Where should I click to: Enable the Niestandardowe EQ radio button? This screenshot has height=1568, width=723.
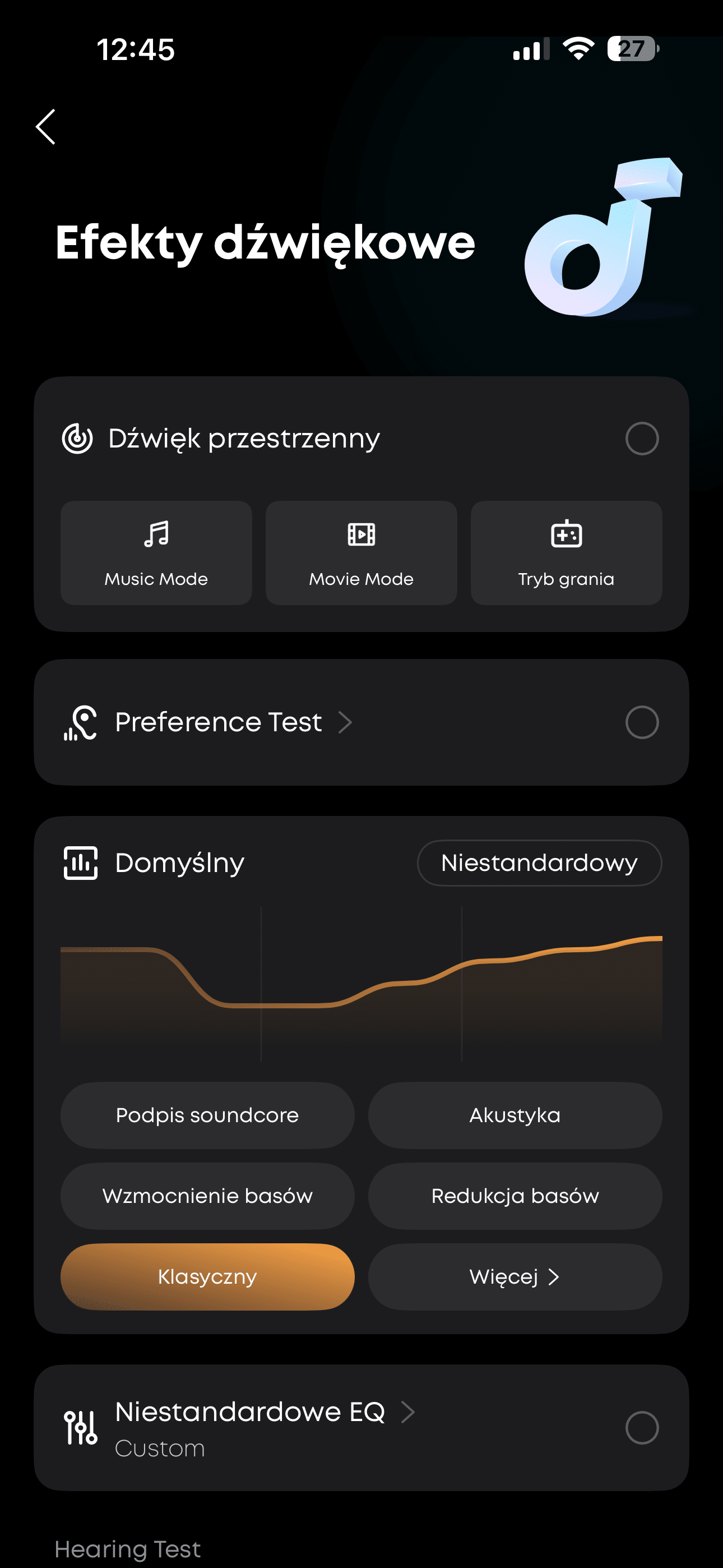click(x=641, y=1427)
